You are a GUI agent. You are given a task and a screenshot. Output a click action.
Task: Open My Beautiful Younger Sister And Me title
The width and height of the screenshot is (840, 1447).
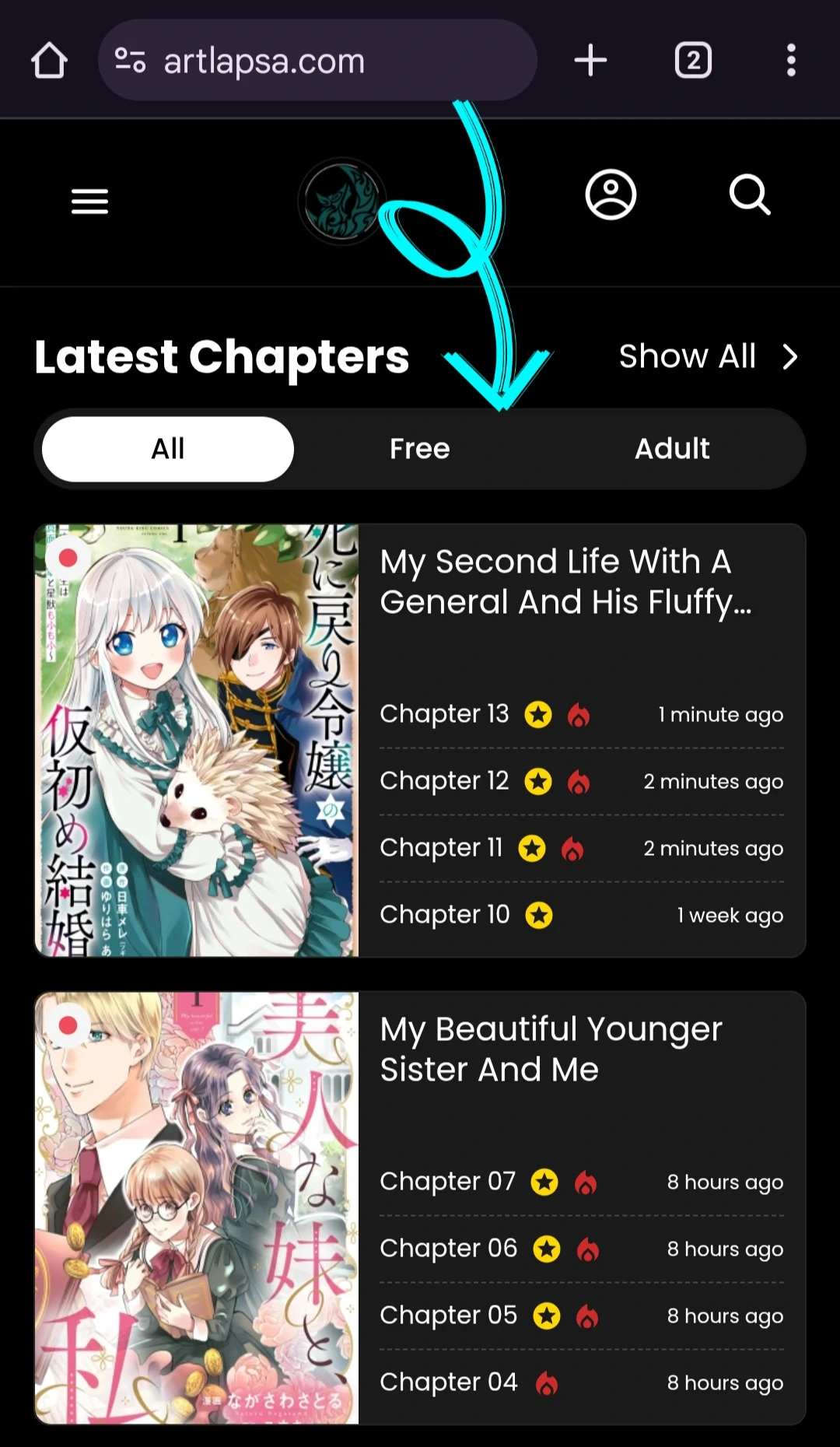(551, 1049)
